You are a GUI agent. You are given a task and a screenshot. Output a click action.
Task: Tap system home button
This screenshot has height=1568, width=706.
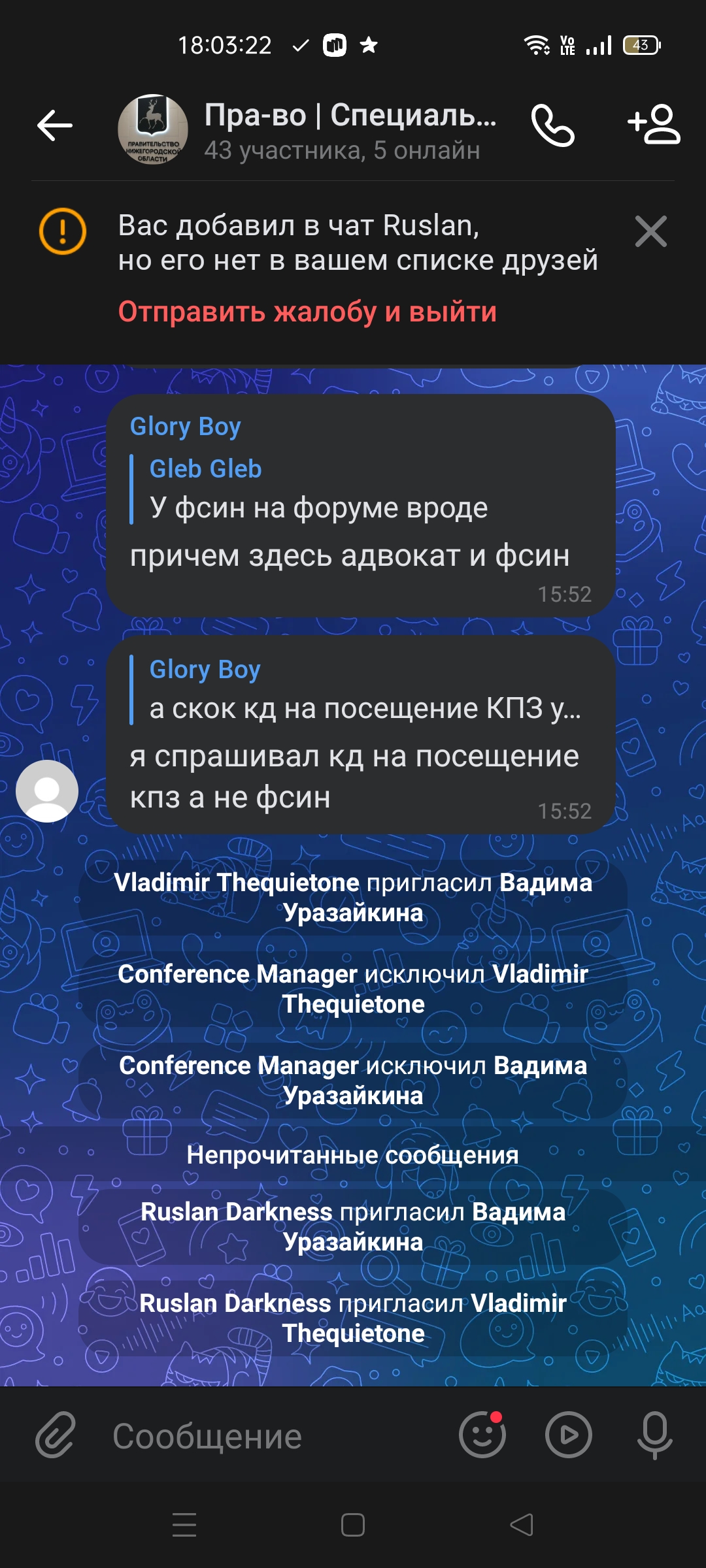coord(353,1525)
